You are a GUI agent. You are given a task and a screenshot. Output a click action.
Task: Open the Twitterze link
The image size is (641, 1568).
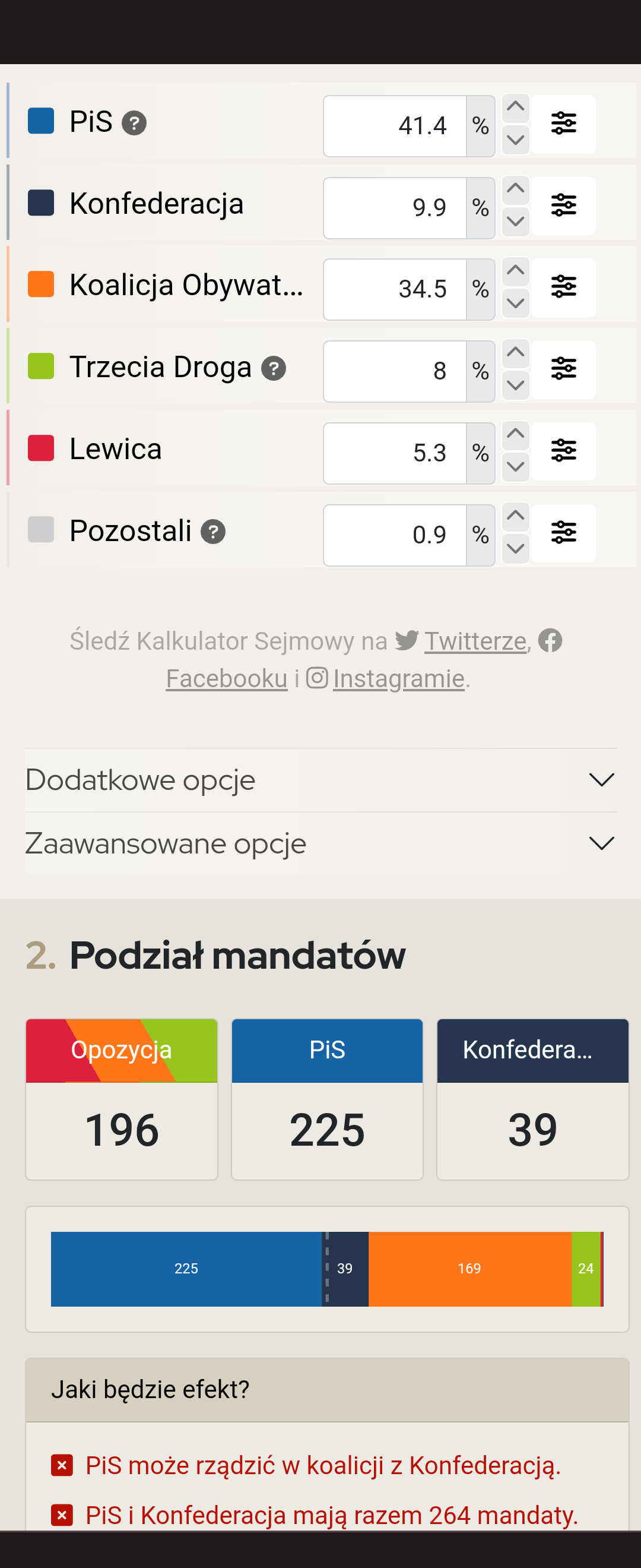point(475,641)
